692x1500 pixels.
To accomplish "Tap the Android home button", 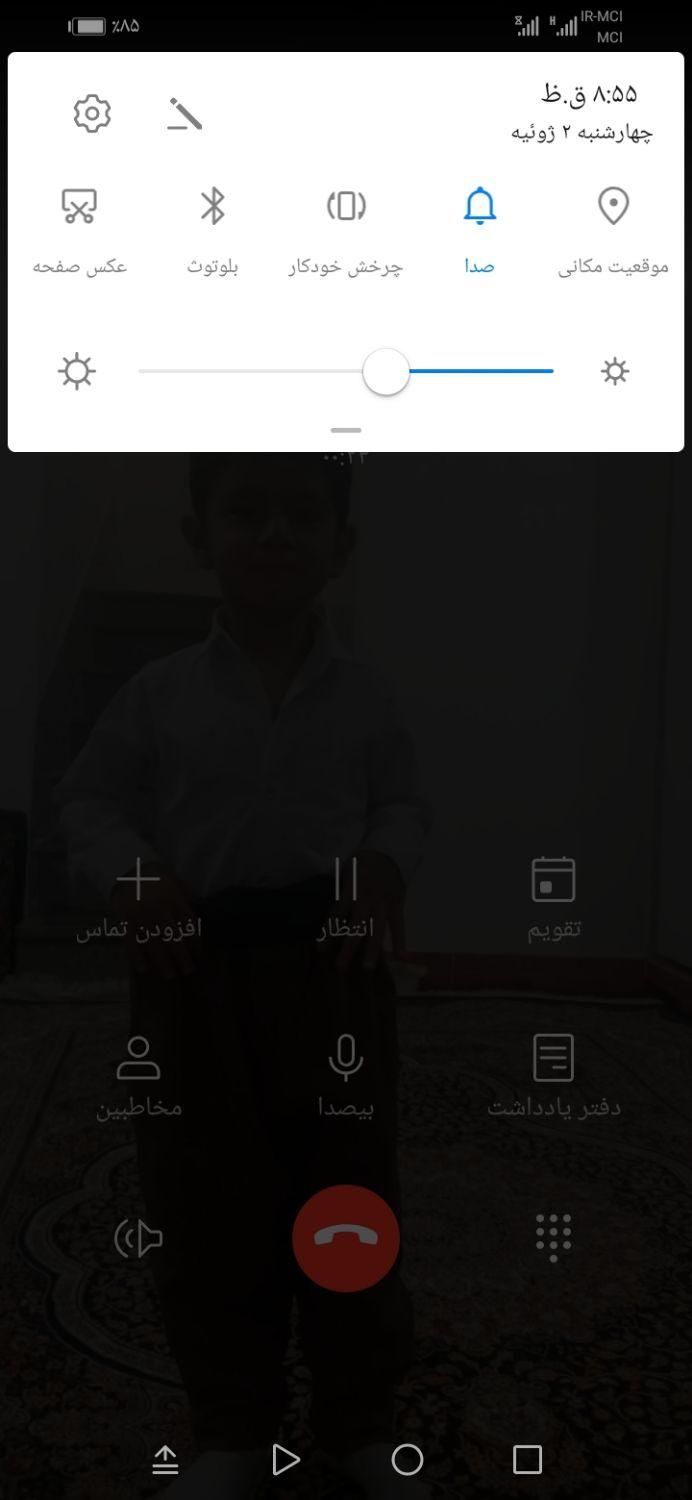I will (407, 1460).
